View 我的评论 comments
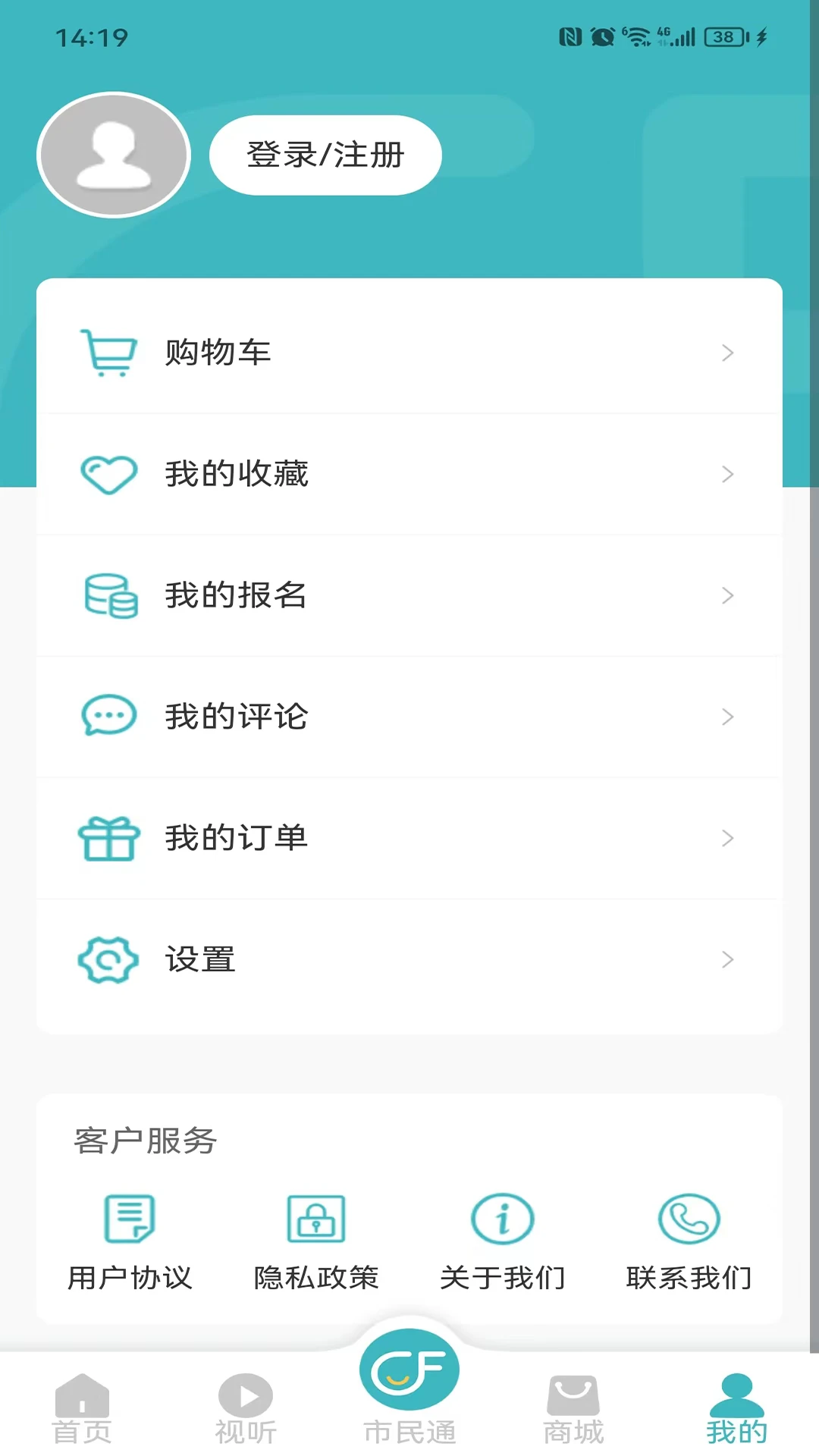 click(409, 717)
